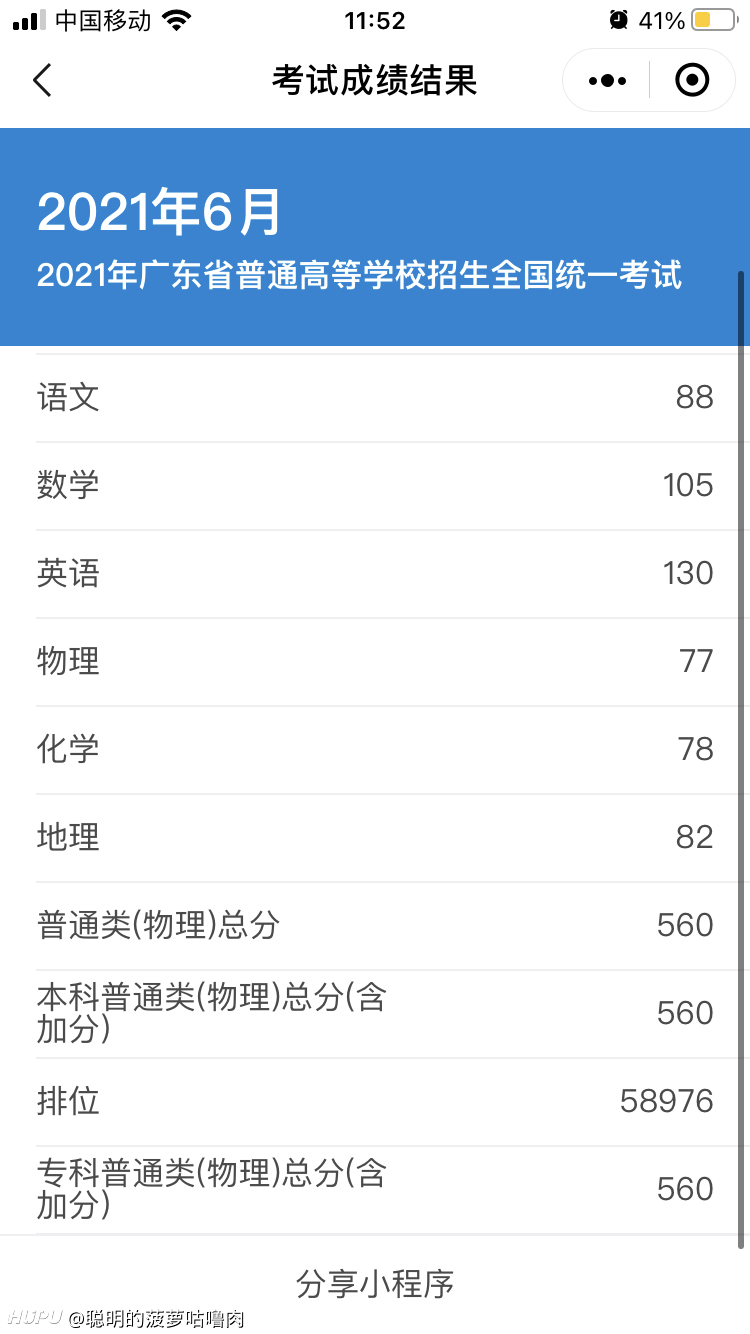Tap the 语文 score row
Viewport: 750px width, 1334px height.
(374, 397)
